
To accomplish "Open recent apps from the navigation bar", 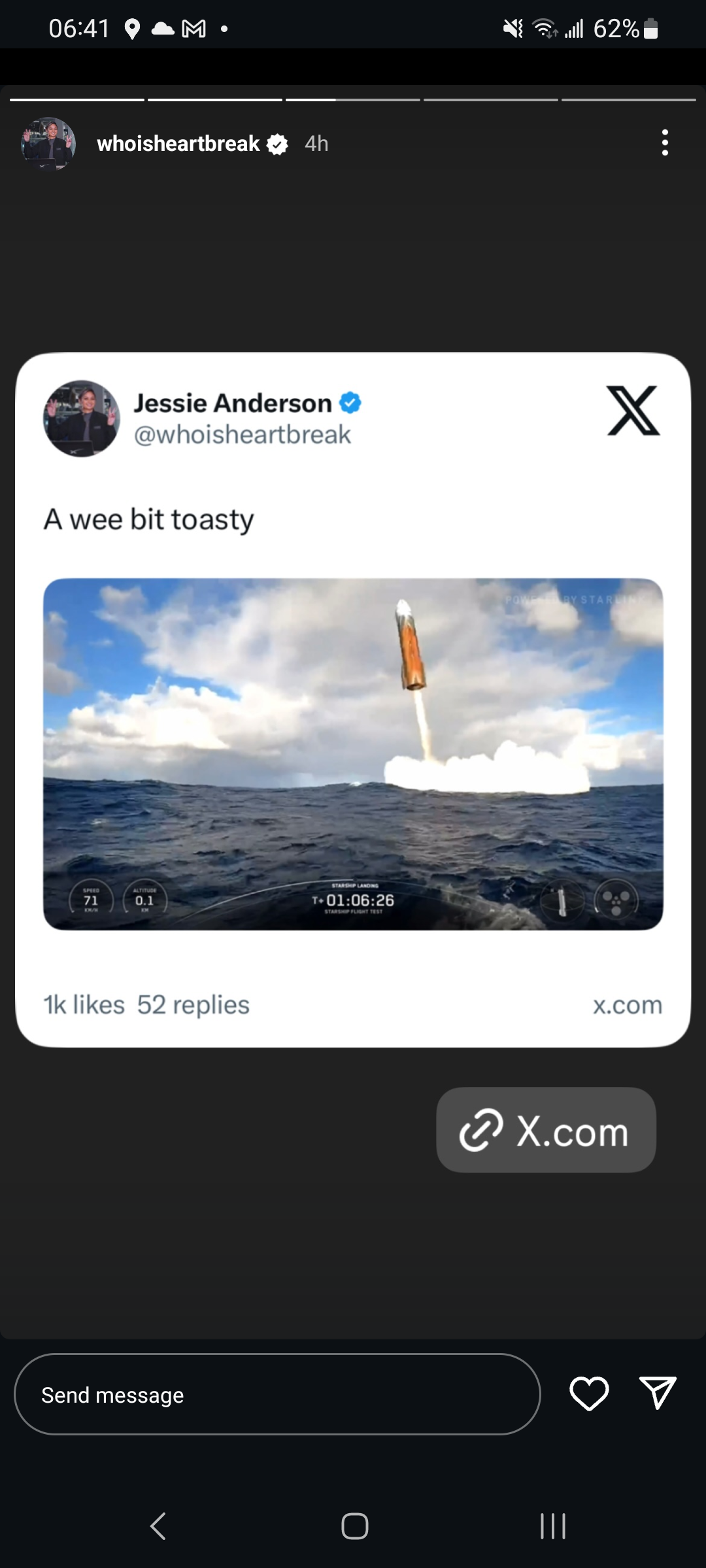I will 552,1527.
